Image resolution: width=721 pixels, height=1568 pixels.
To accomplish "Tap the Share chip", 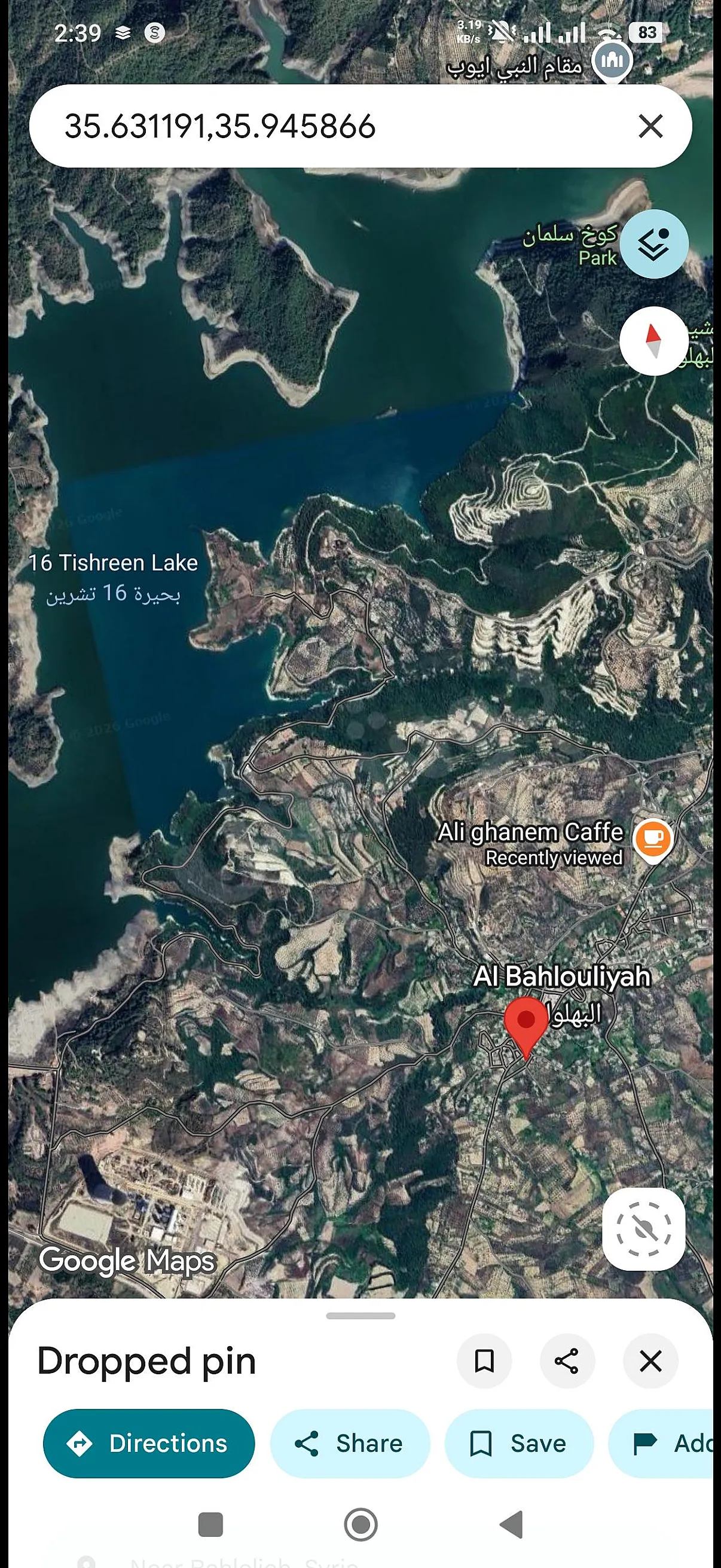I will point(350,1443).
